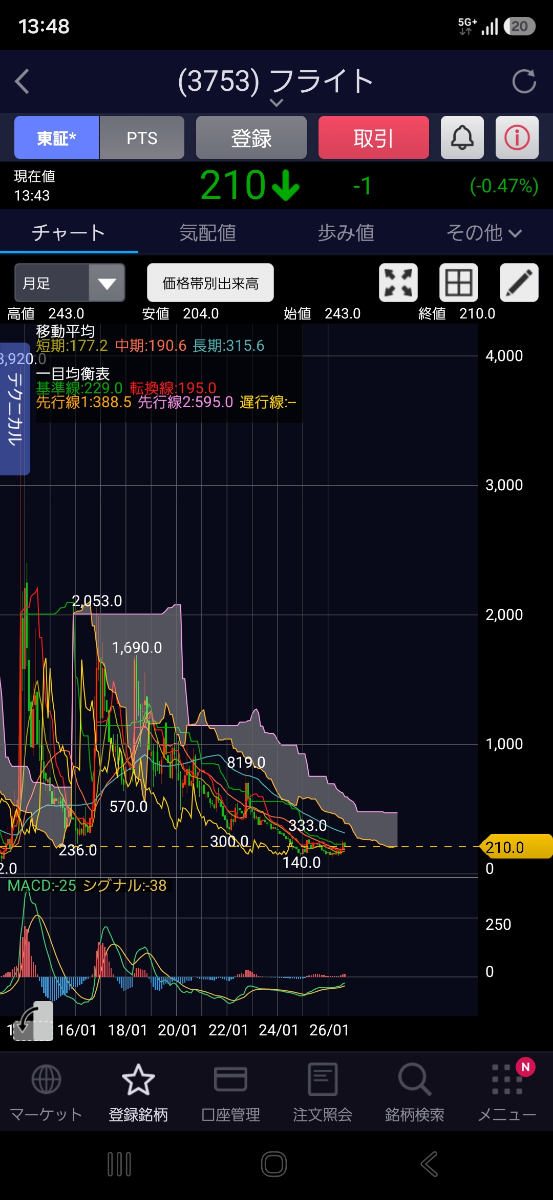553x1200 pixels.
Task: Open the 月足 period dropdown
Action: pyautogui.click(x=70, y=283)
